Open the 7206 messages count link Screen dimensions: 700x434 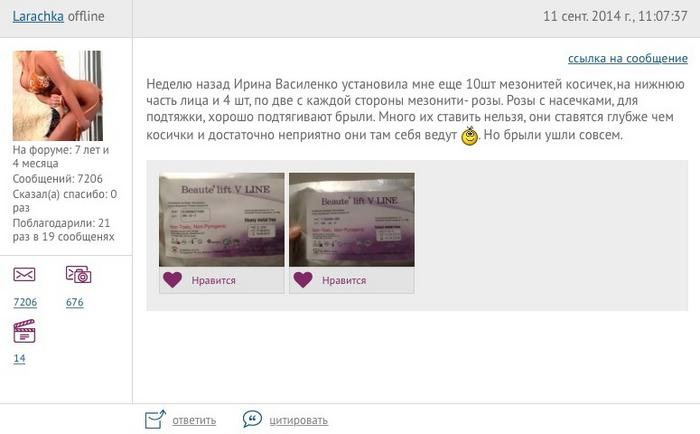click(25, 302)
